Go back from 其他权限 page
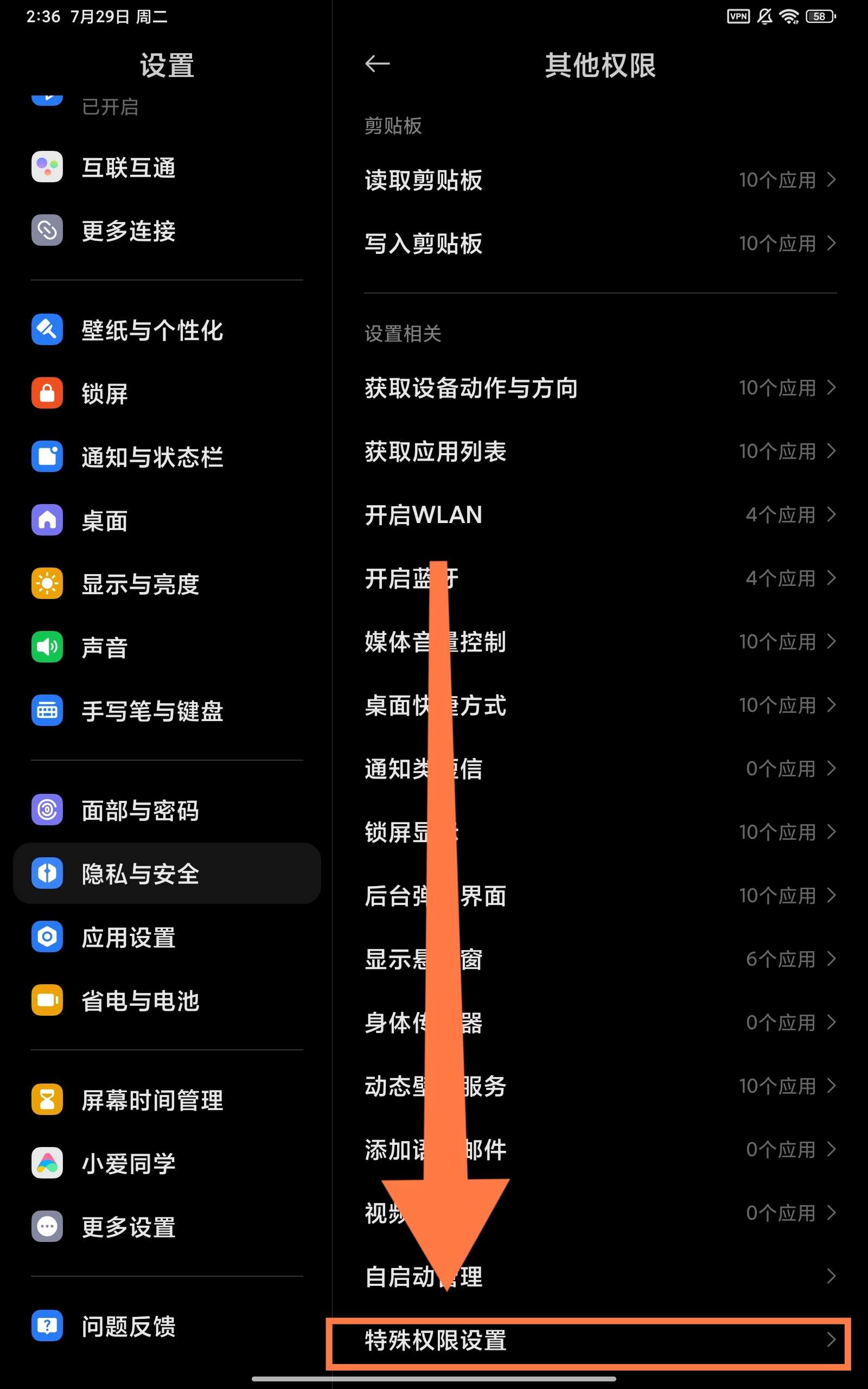The image size is (868, 1389). [377, 63]
